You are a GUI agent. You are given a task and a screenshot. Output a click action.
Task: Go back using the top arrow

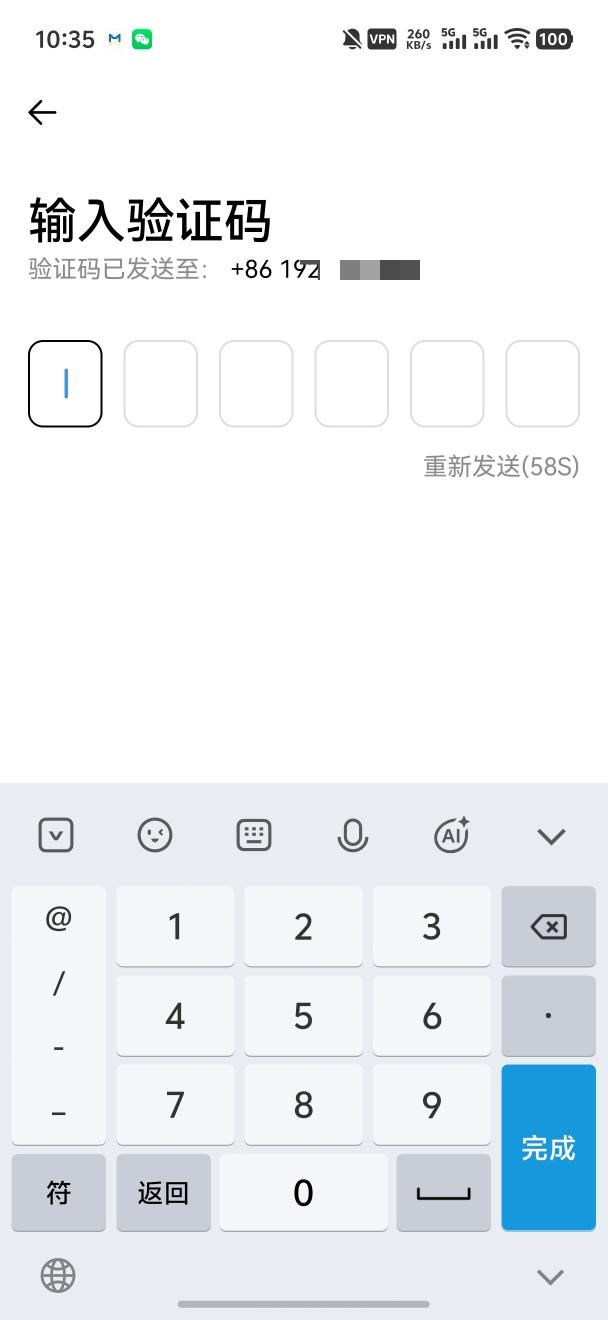42,113
